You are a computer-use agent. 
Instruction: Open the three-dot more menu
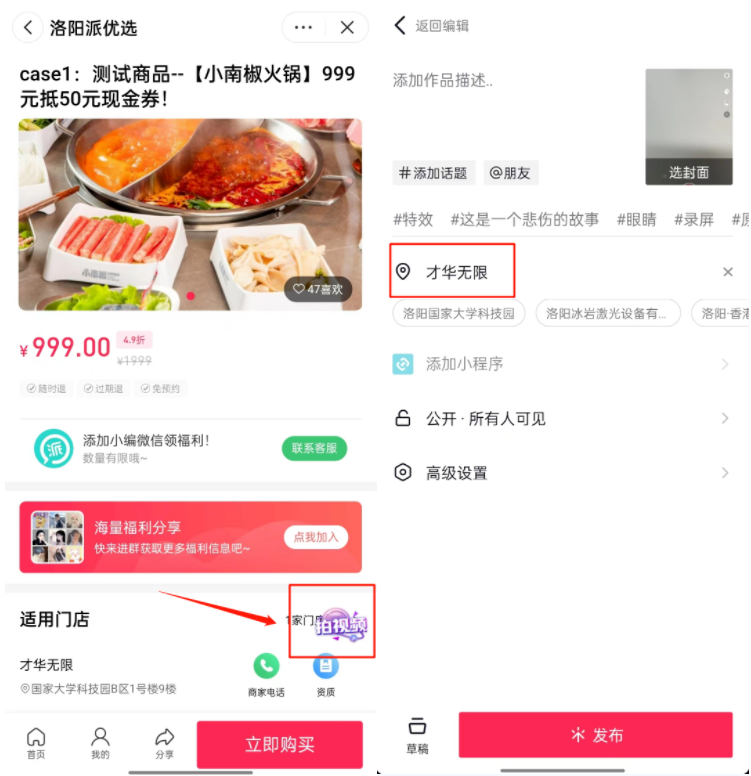tap(304, 27)
